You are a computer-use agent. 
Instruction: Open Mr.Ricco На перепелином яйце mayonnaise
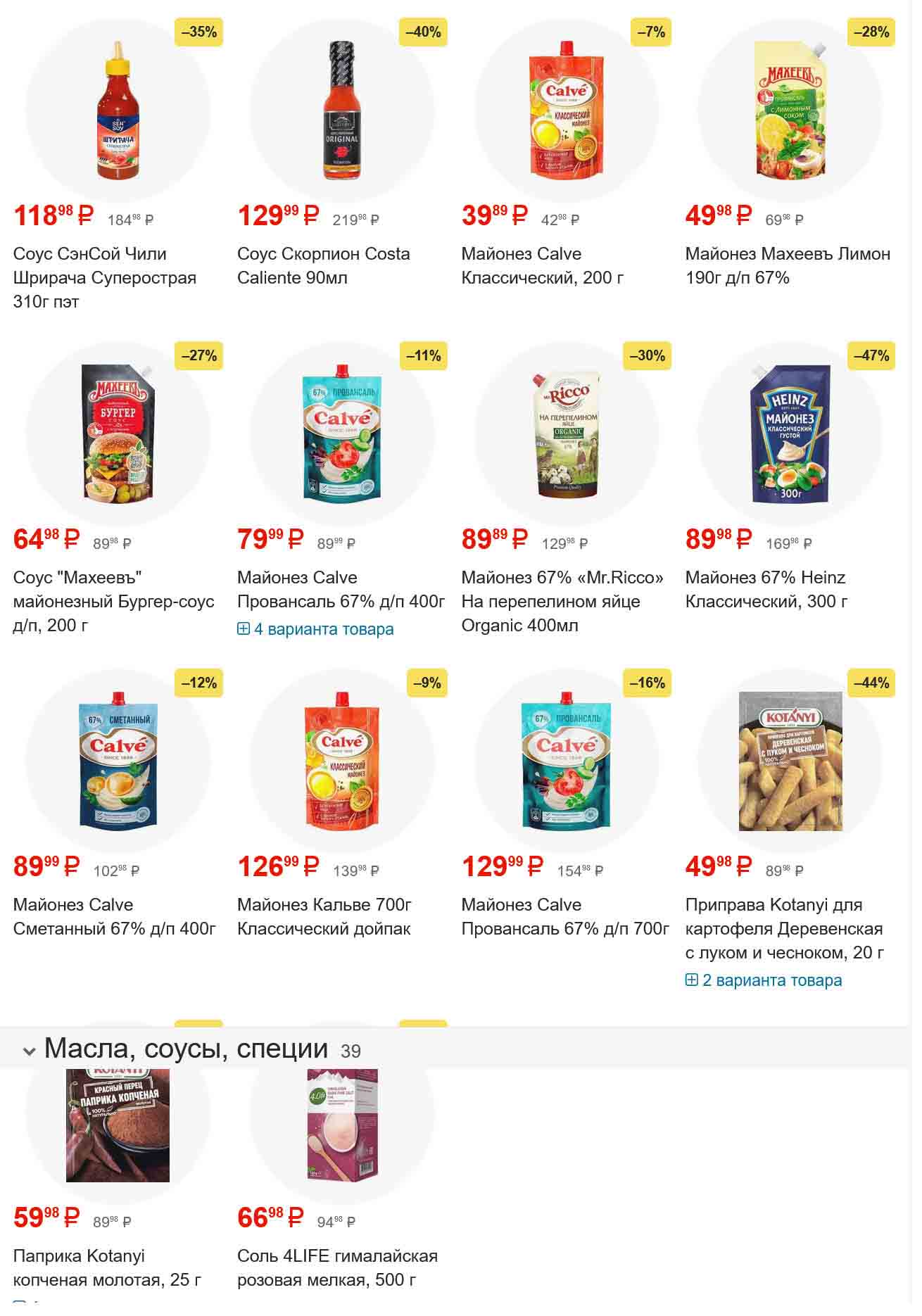[x=562, y=601]
